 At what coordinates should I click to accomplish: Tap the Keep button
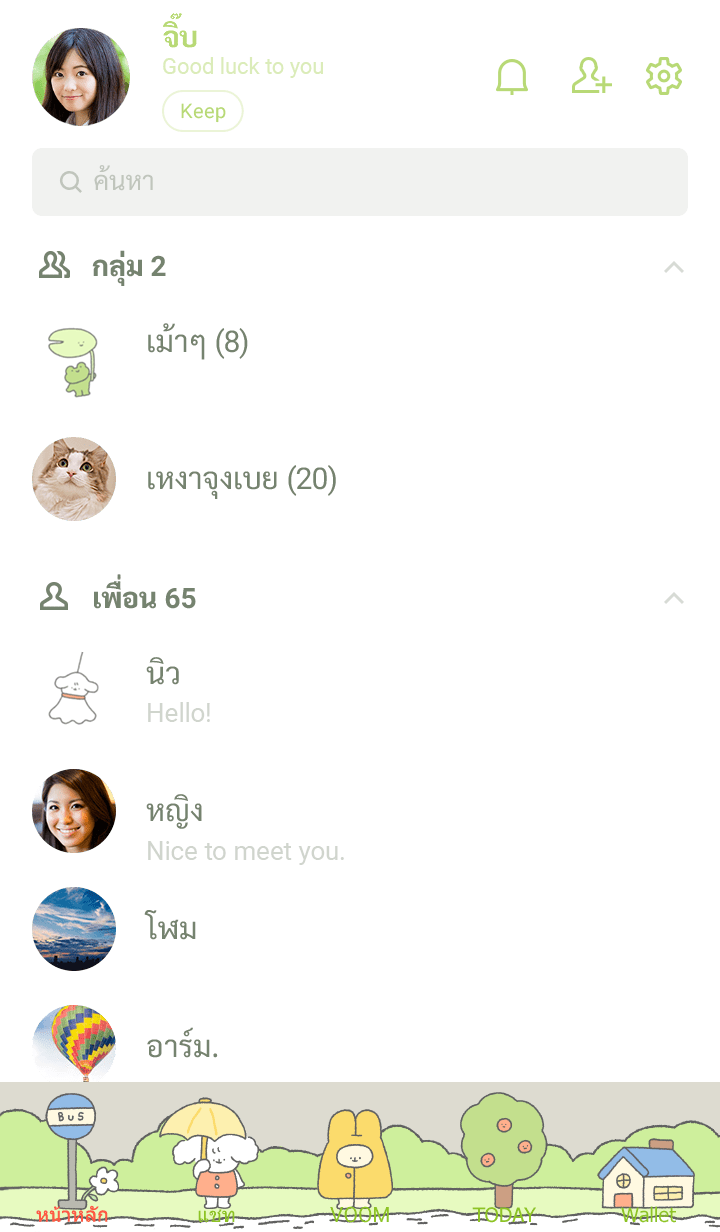[x=203, y=111]
